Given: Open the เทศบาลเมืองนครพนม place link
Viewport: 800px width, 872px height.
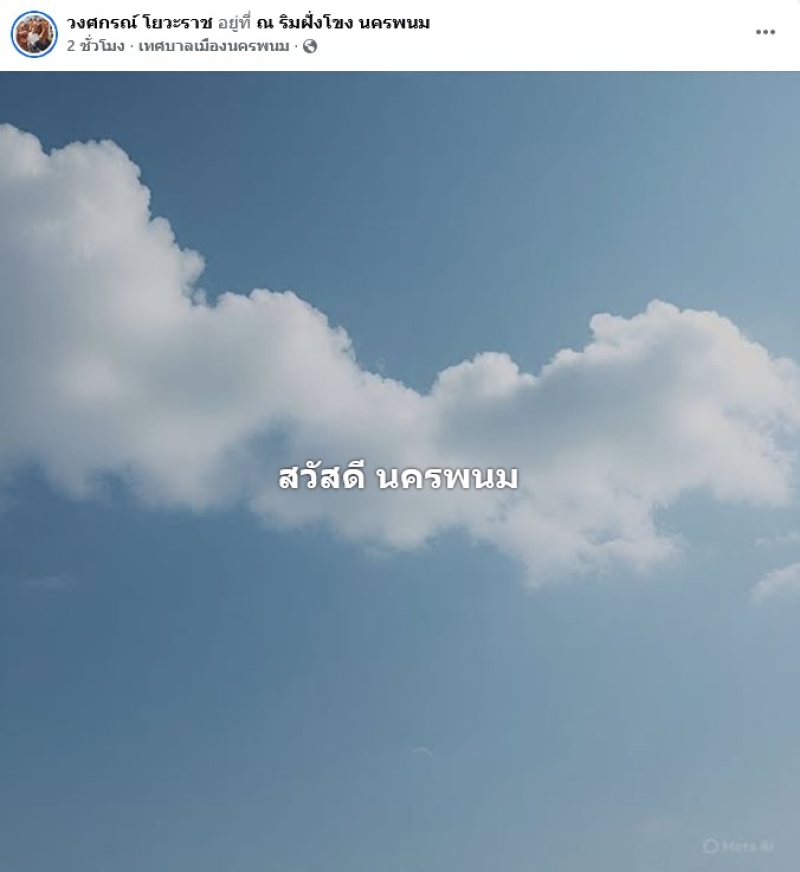Looking at the screenshot, I should point(215,46).
